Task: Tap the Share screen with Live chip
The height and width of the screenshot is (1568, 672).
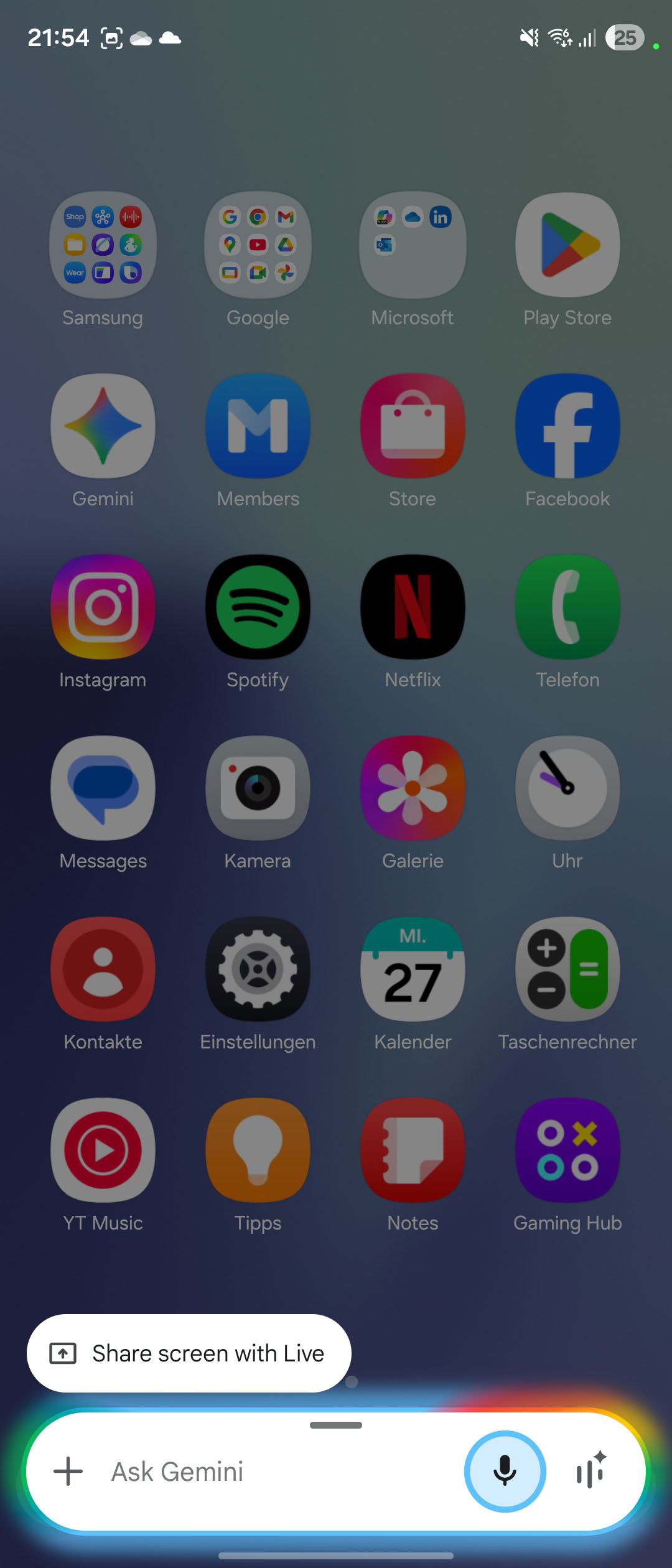Action: pos(189,1353)
